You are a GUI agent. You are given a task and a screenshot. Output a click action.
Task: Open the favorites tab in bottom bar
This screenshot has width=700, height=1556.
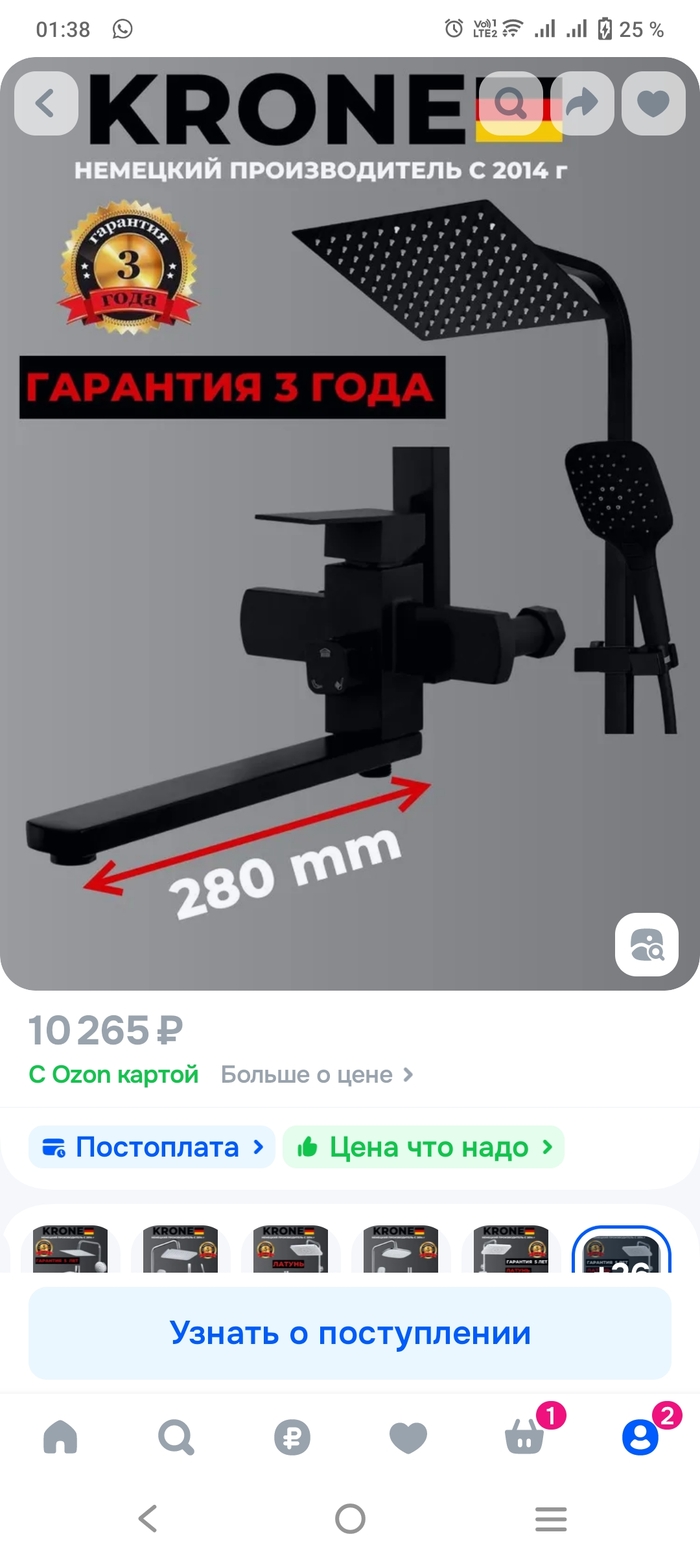coord(408,1438)
